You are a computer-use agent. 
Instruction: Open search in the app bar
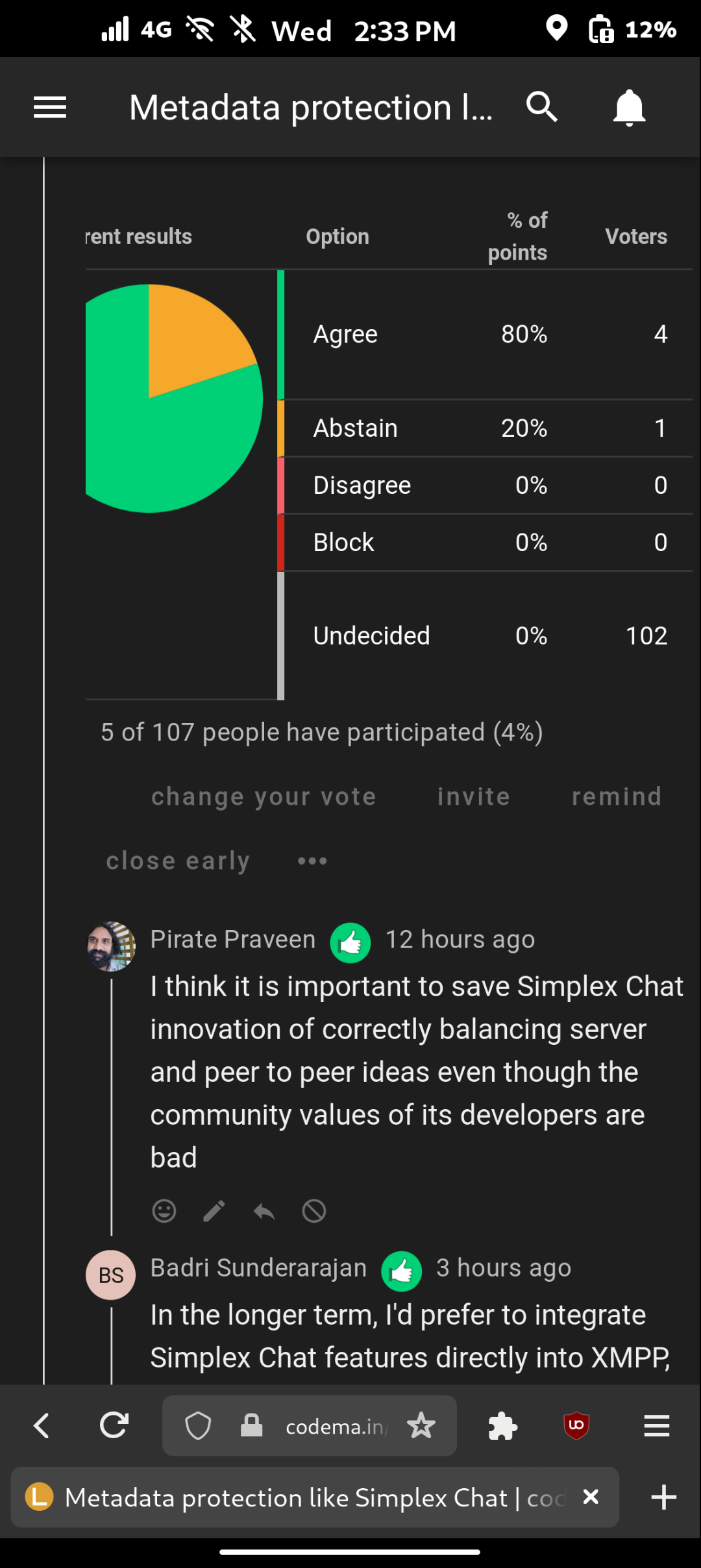[x=542, y=107]
